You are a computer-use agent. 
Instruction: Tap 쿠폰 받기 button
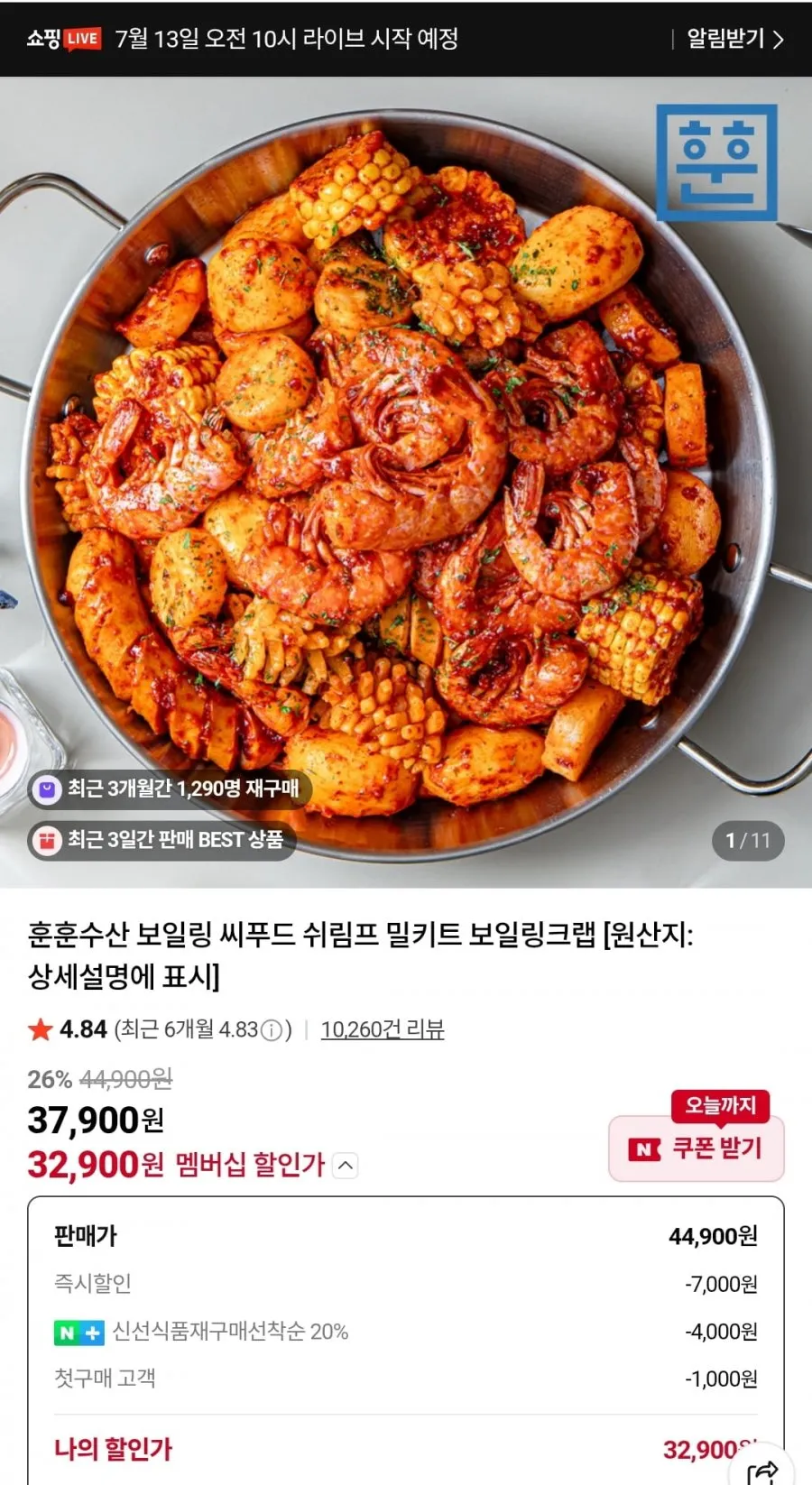[697, 1148]
